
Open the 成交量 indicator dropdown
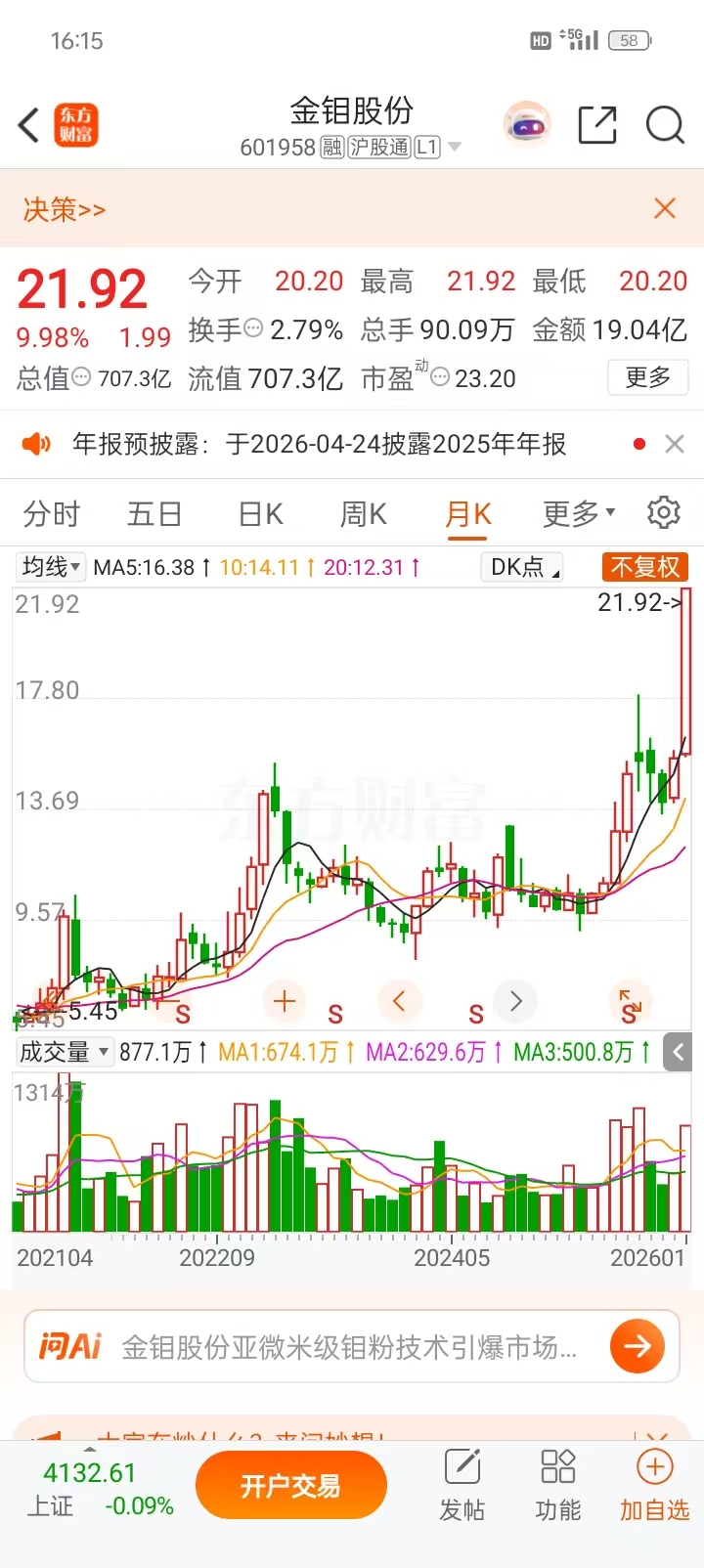point(64,1052)
